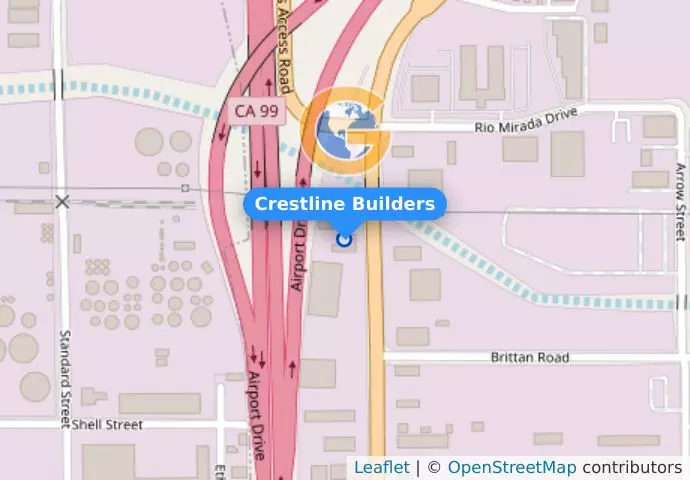Viewport: 690px width, 480px height.
Task: Open the Leaflet attribution link
Action: pyautogui.click(x=381, y=467)
